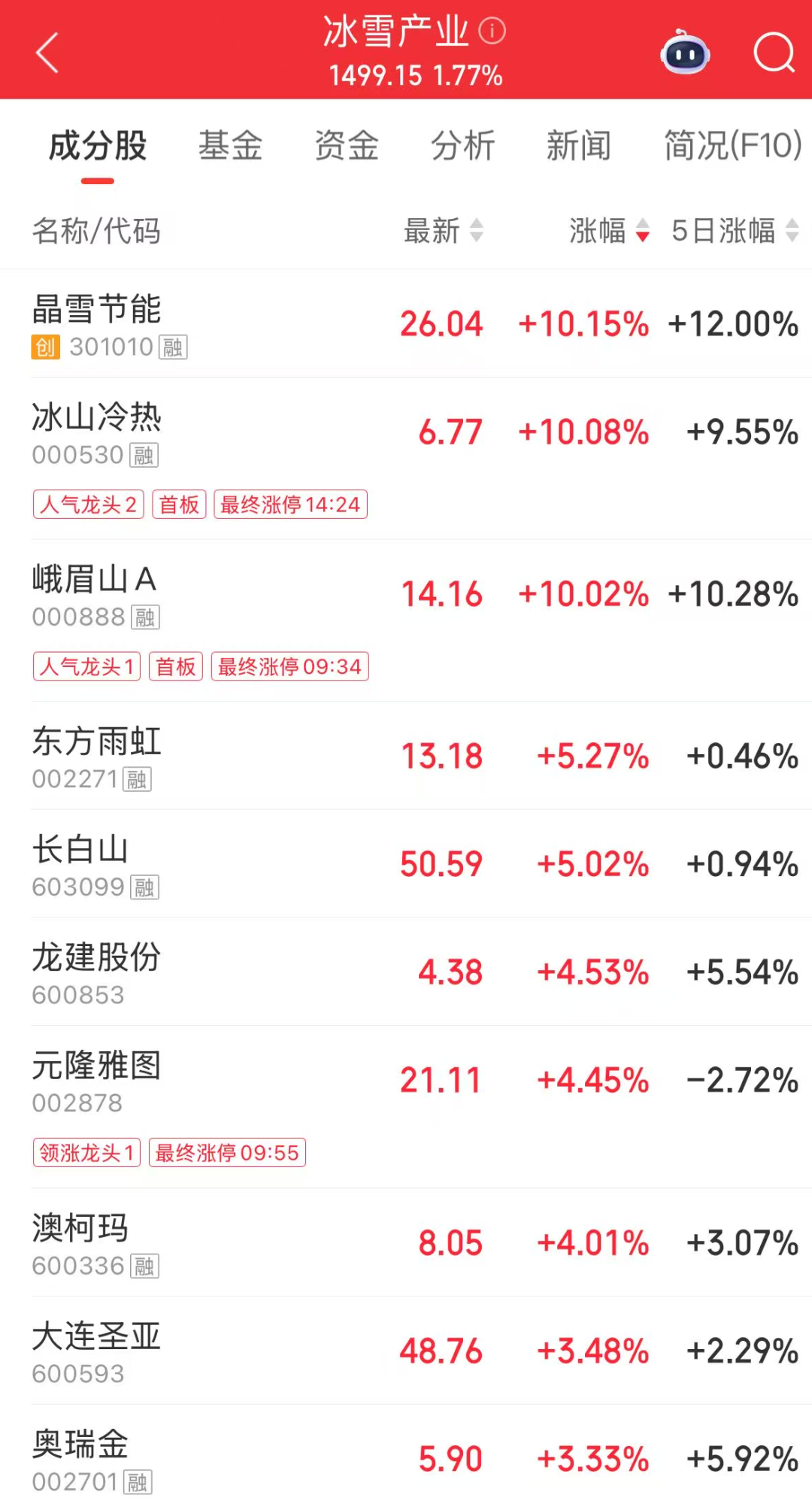Tap the info icon beside 冰雪产业
This screenshot has width=812, height=1498.
pyautogui.click(x=492, y=31)
